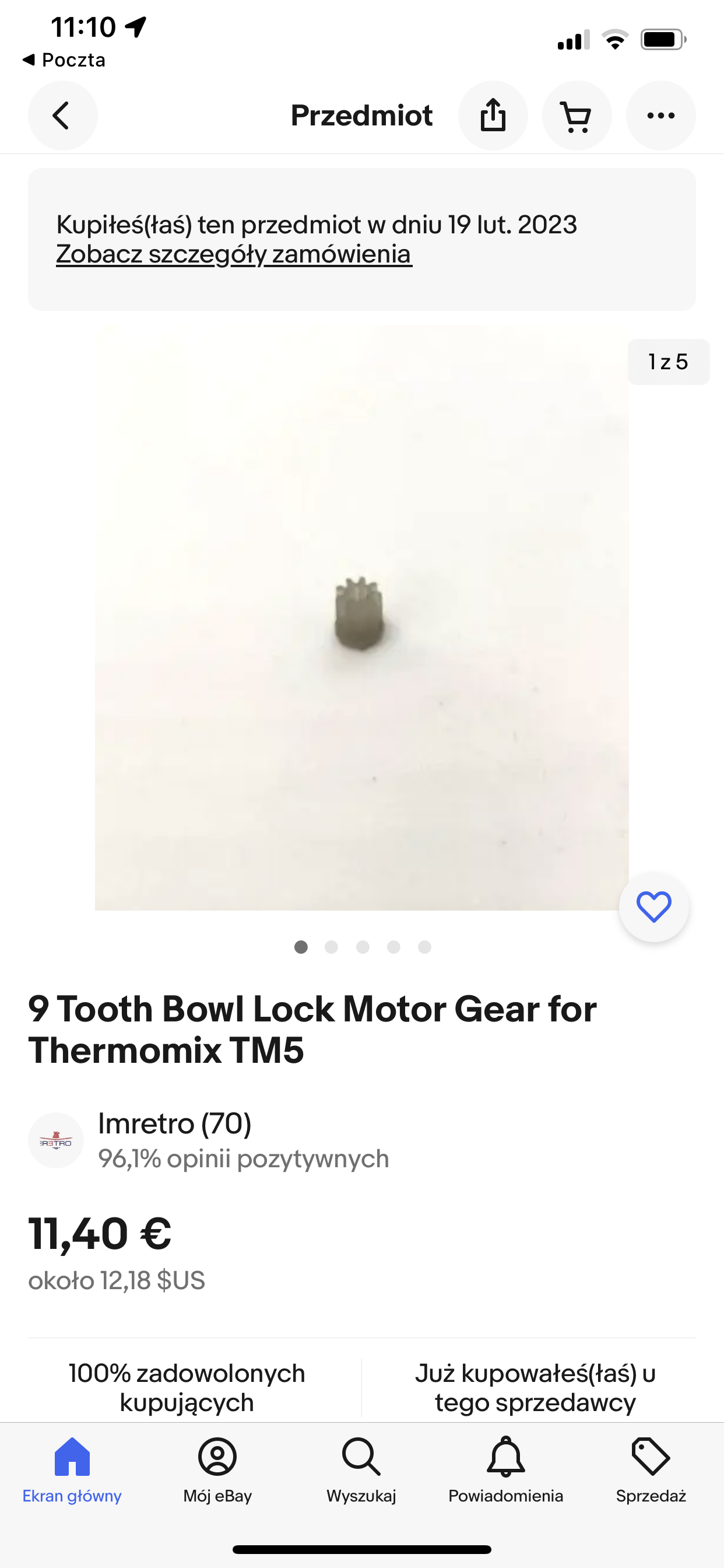Return to Poczta app via back link
724x1568 pixels.
[64, 60]
